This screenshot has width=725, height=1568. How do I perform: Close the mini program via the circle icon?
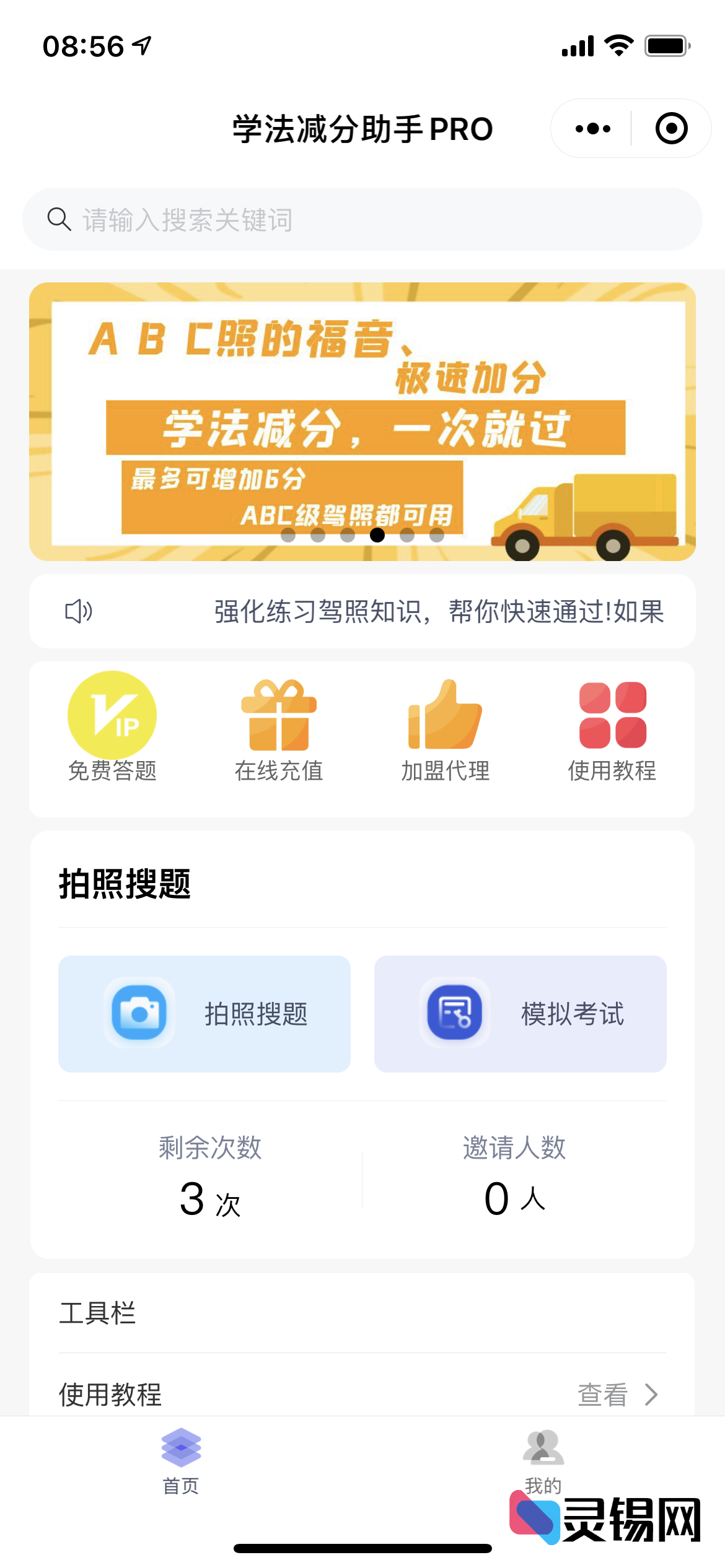click(x=671, y=129)
